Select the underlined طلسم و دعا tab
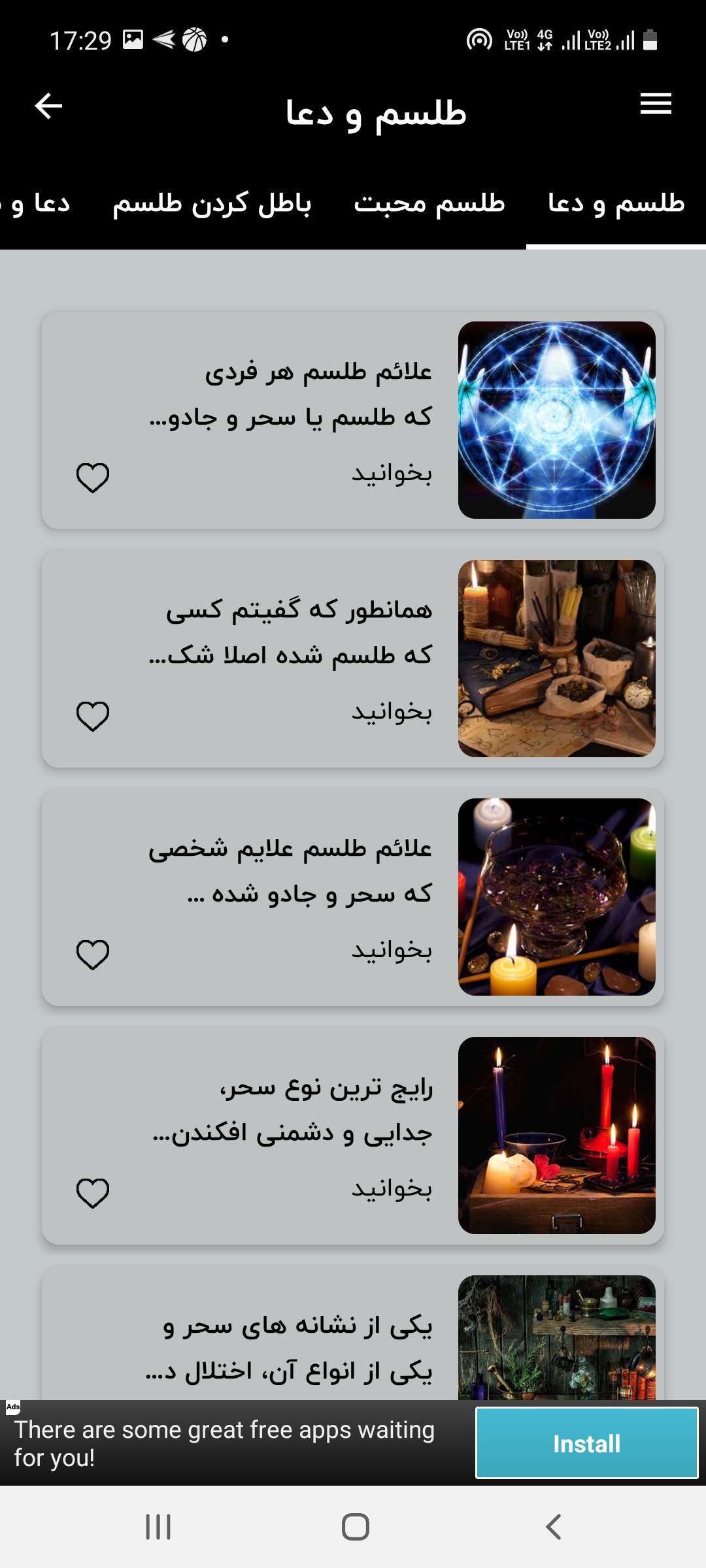Image resolution: width=706 pixels, height=1568 pixels. click(x=616, y=204)
